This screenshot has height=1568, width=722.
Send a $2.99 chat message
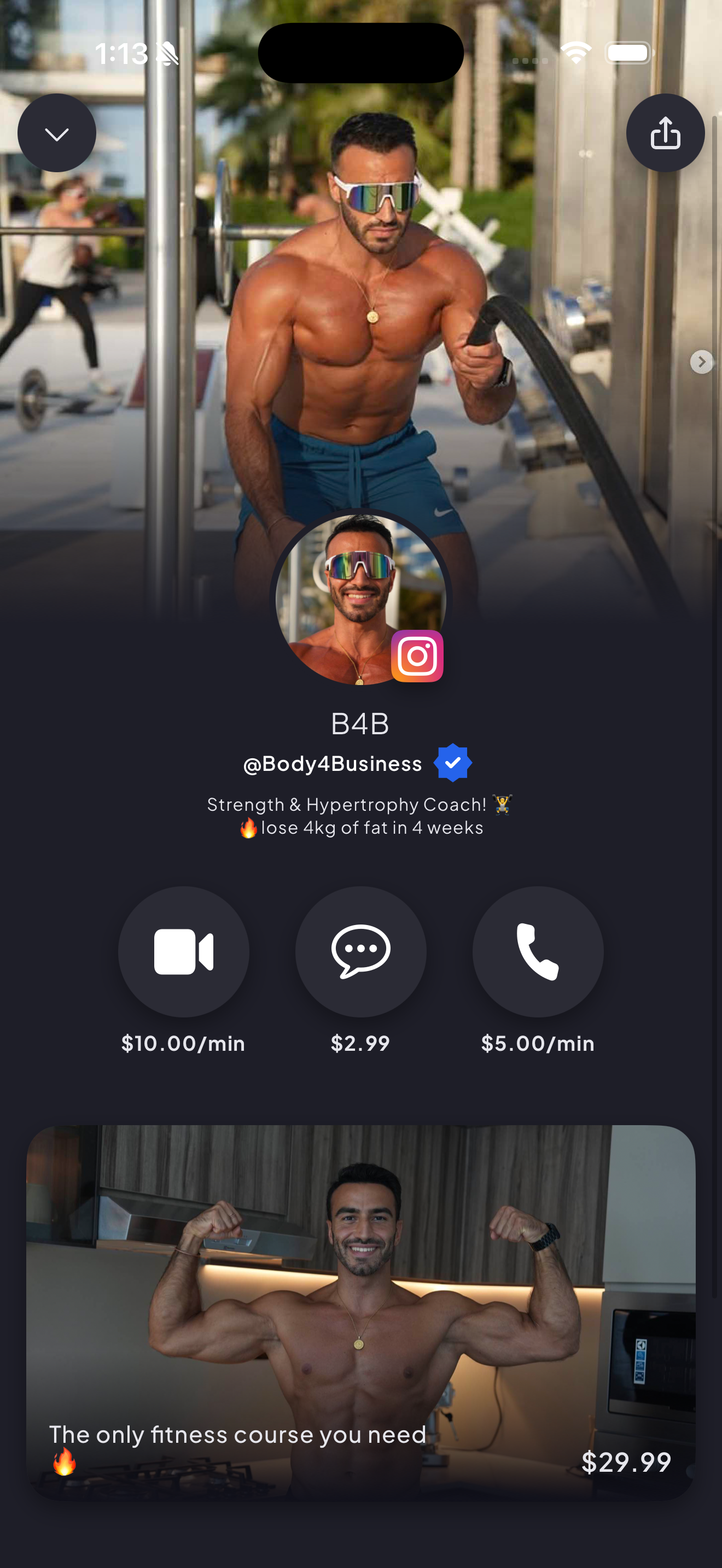(x=360, y=951)
